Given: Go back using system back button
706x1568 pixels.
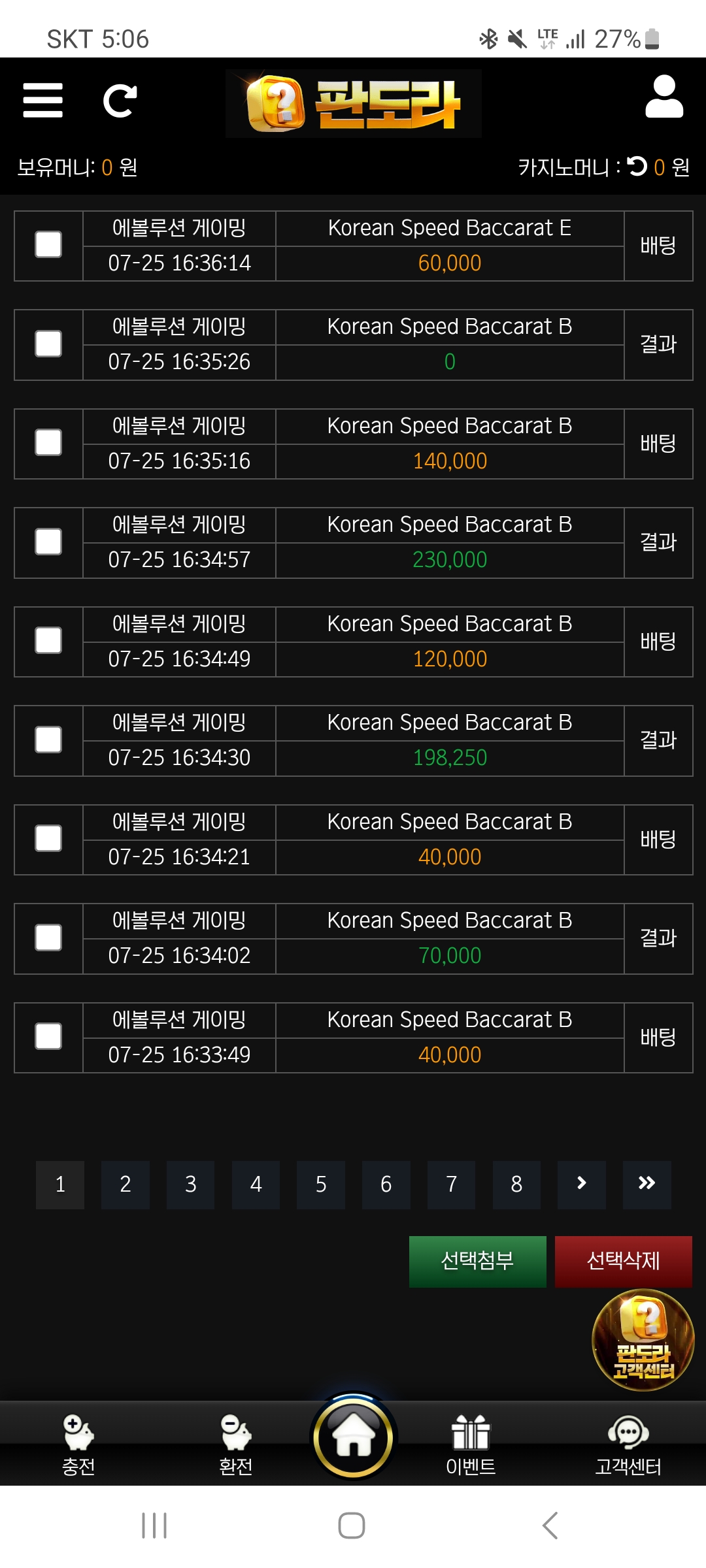Looking at the screenshot, I should (550, 1526).
